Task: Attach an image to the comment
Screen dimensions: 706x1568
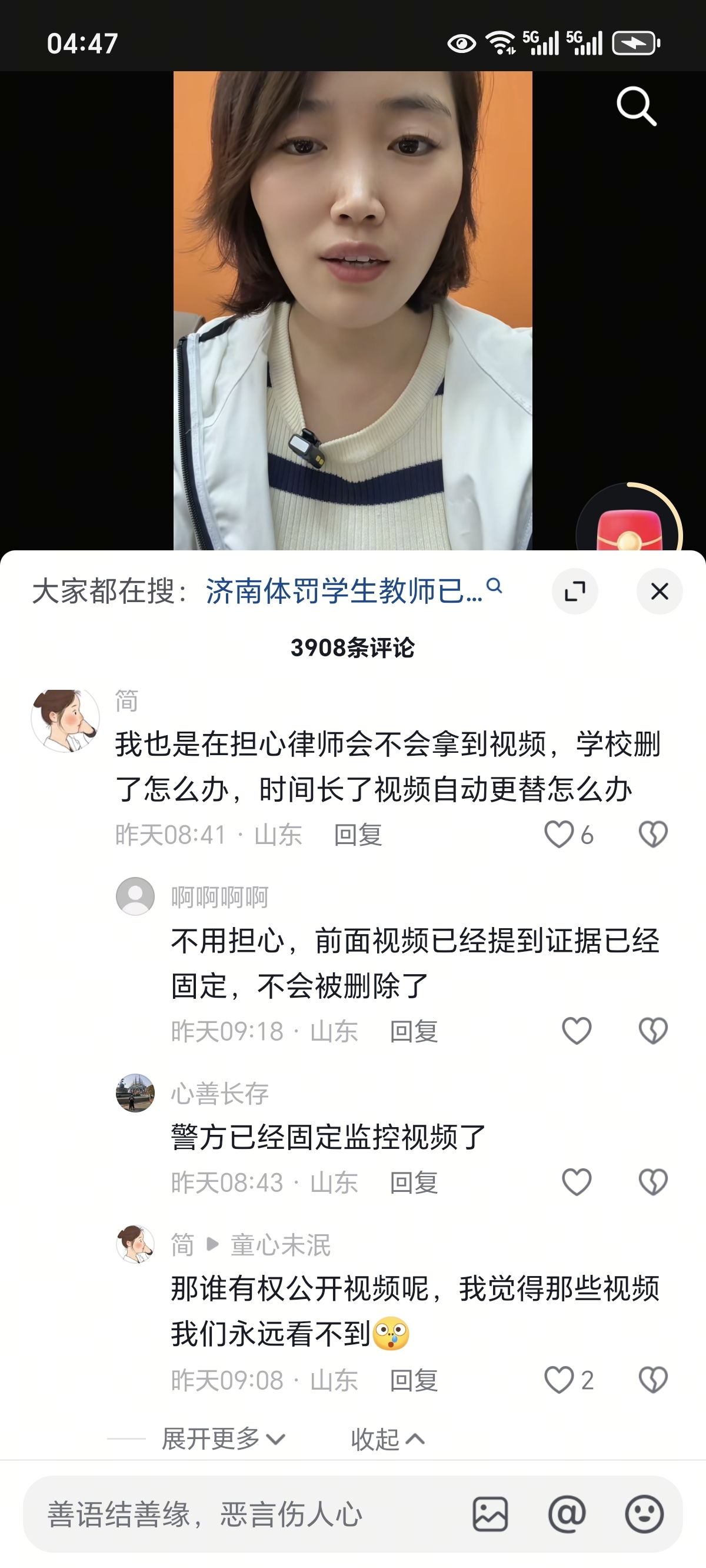Action: click(490, 1514)
